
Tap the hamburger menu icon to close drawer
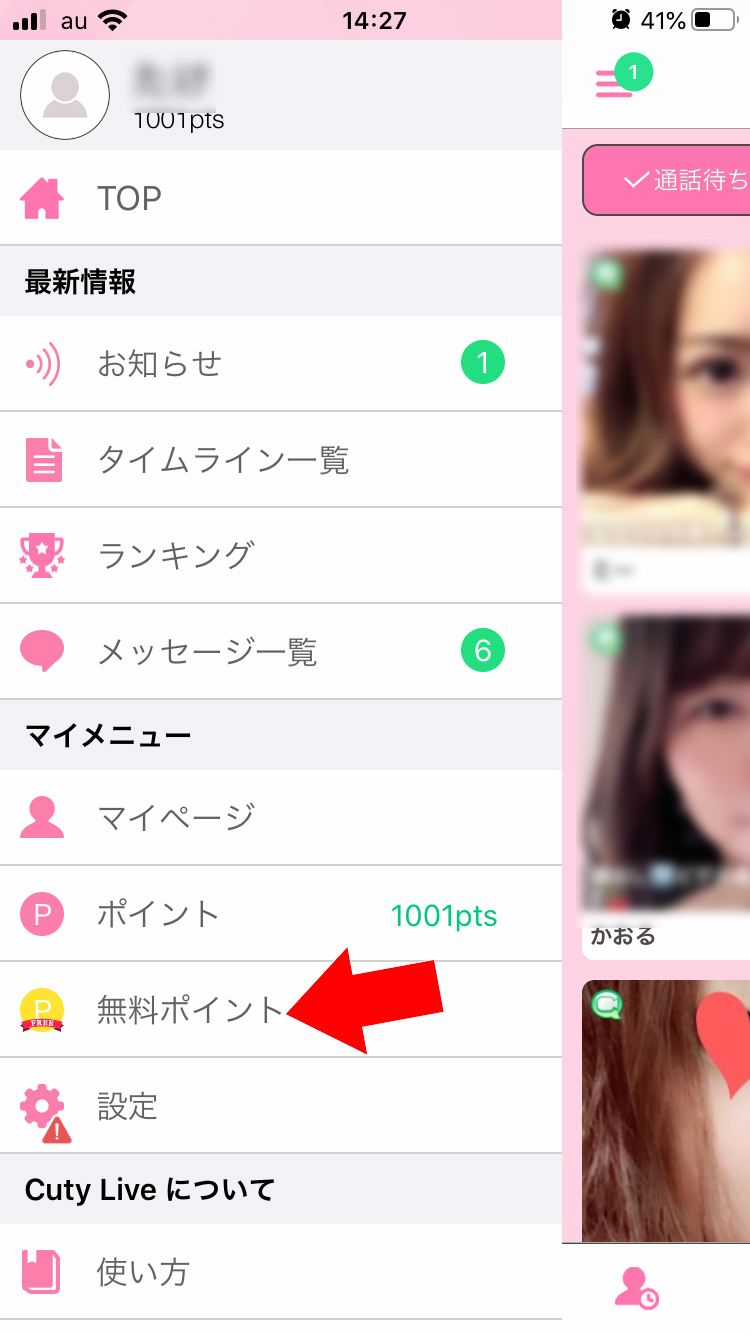614,84
